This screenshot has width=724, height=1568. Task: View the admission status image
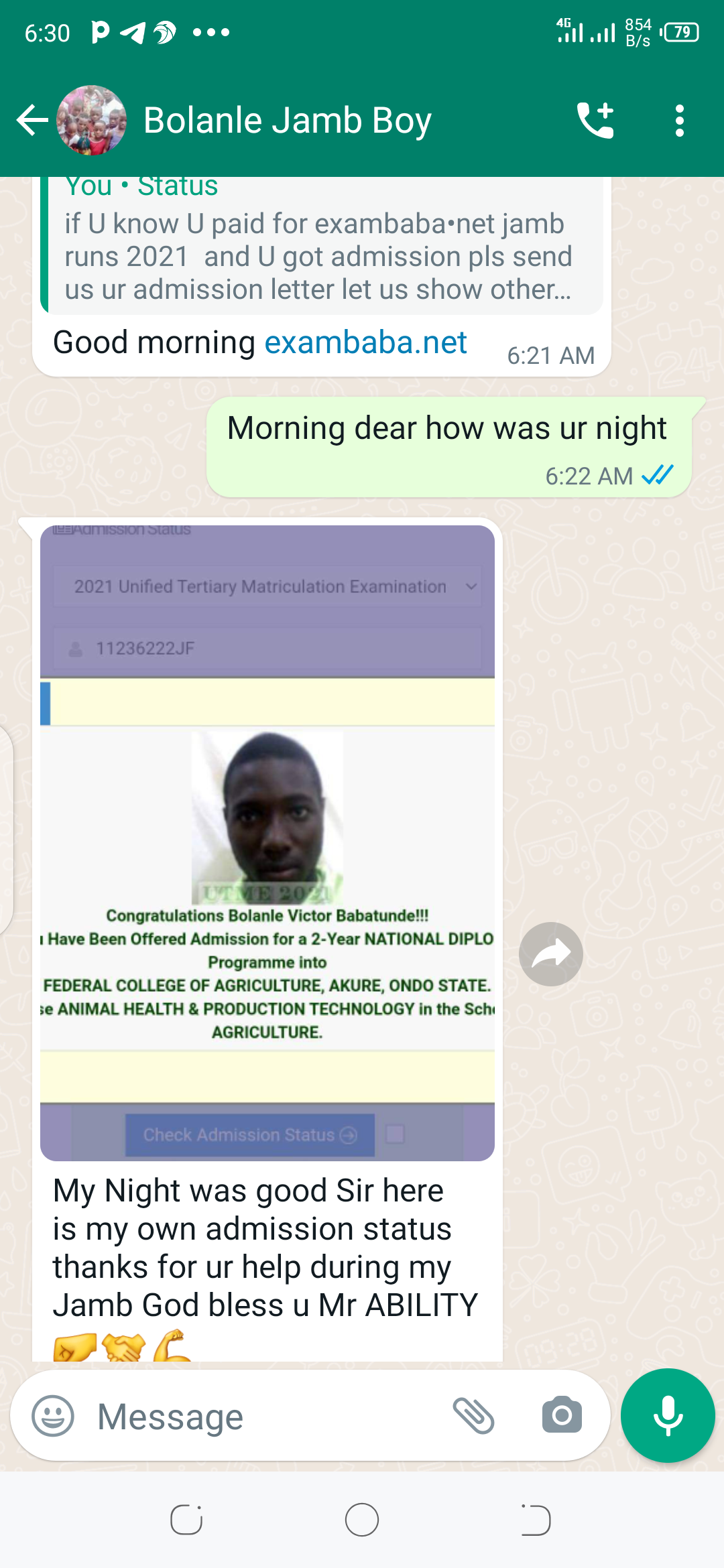point(267,843)
